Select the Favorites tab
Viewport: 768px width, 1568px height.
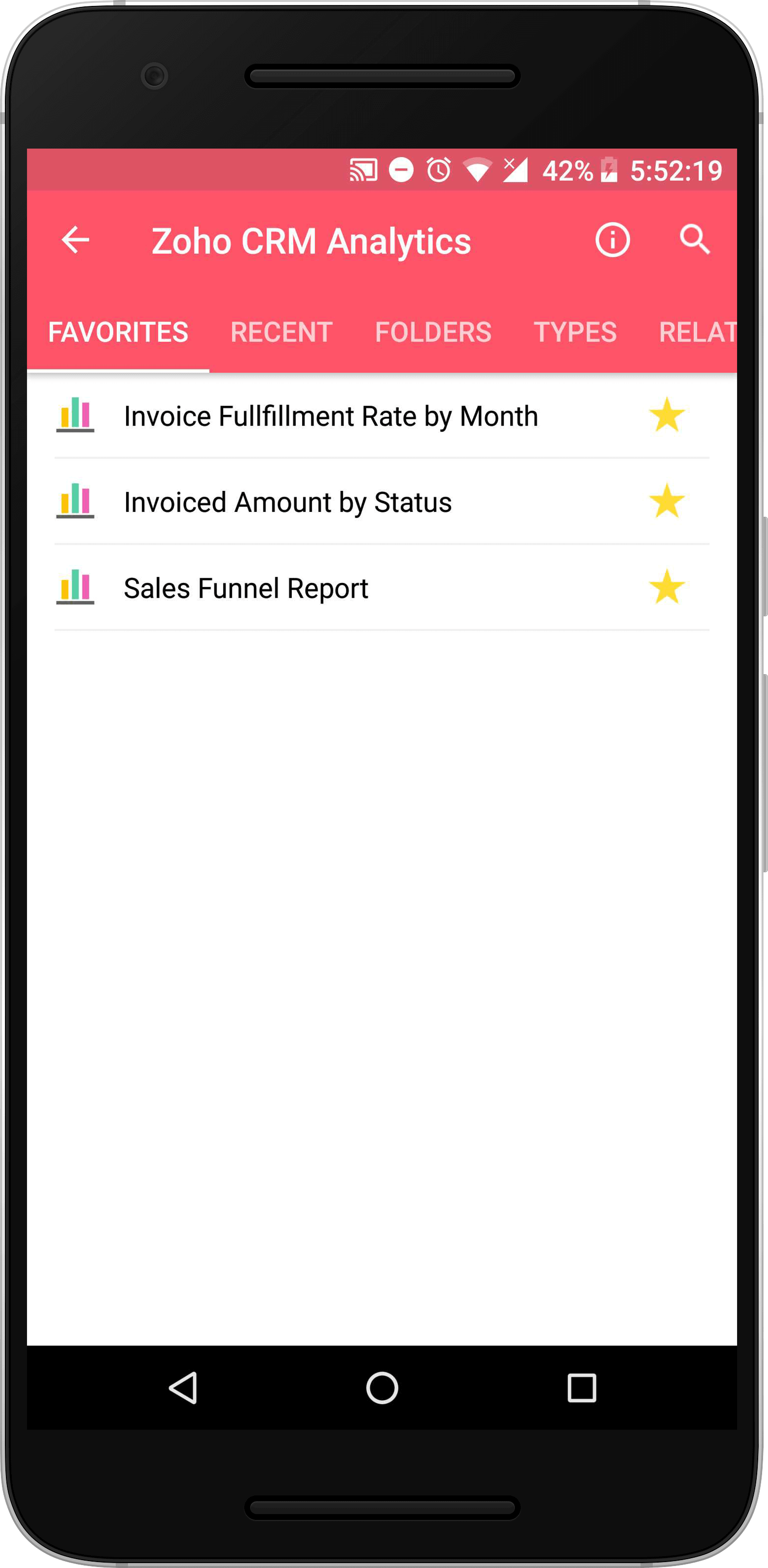118,332
